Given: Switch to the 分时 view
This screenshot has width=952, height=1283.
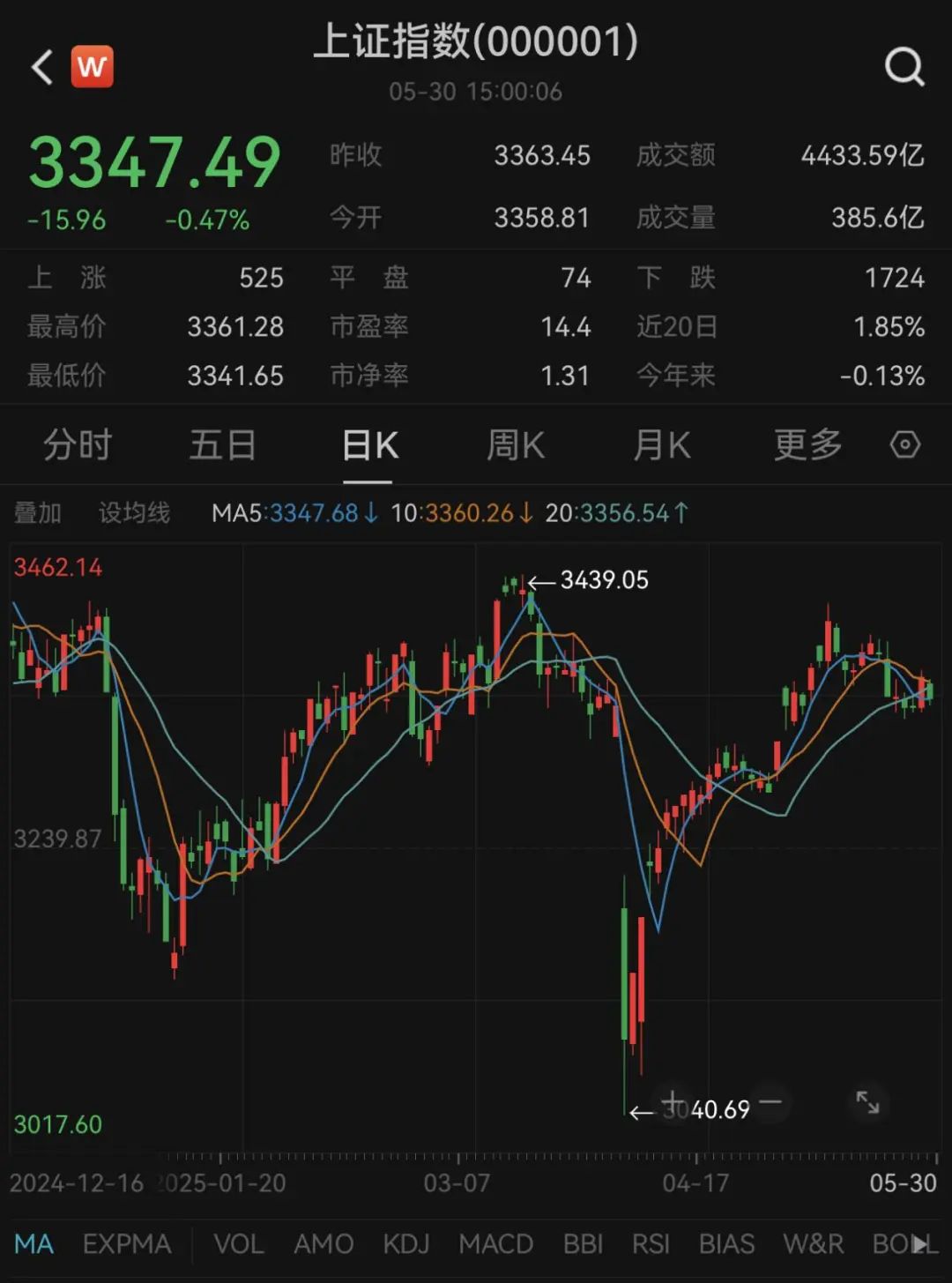Looking at the screenshot, I should point(76,446).
